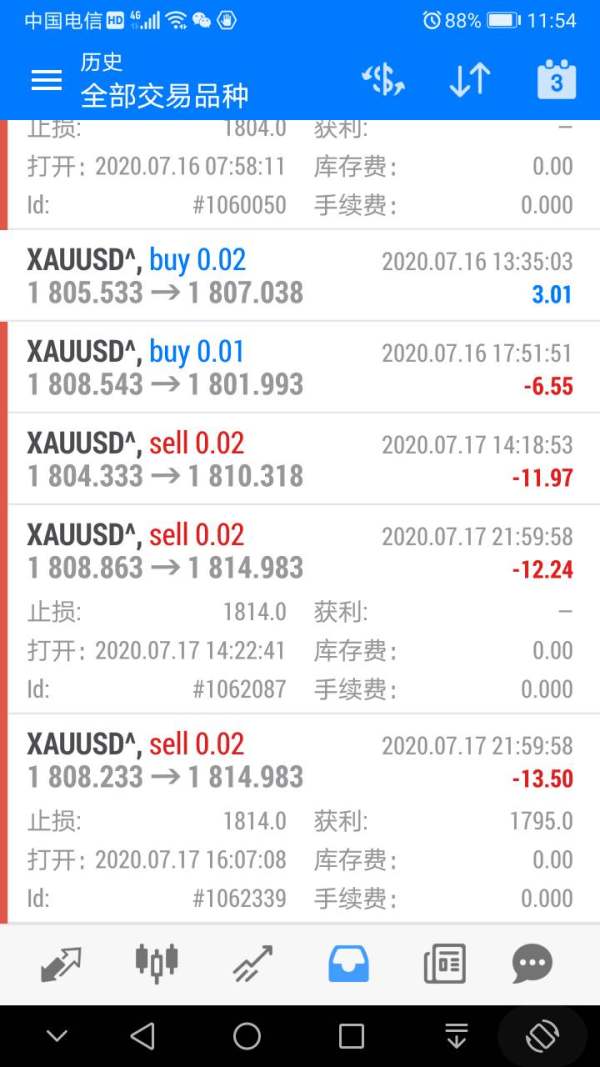Tap the system home circle button

point(247,1036)
